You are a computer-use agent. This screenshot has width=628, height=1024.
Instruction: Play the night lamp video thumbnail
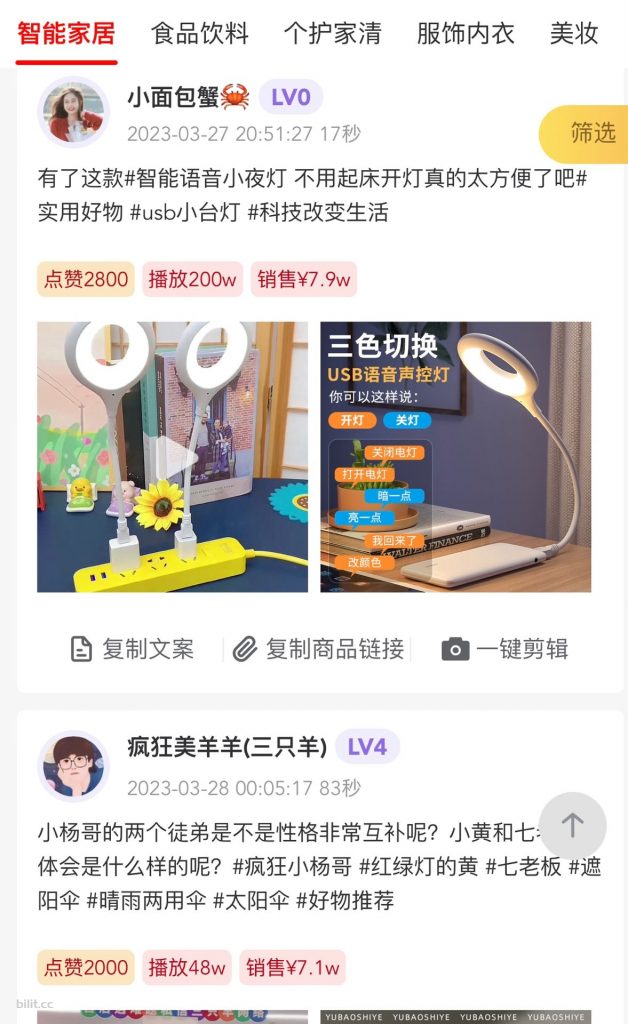pyautogui.click(x=172, y=457)
